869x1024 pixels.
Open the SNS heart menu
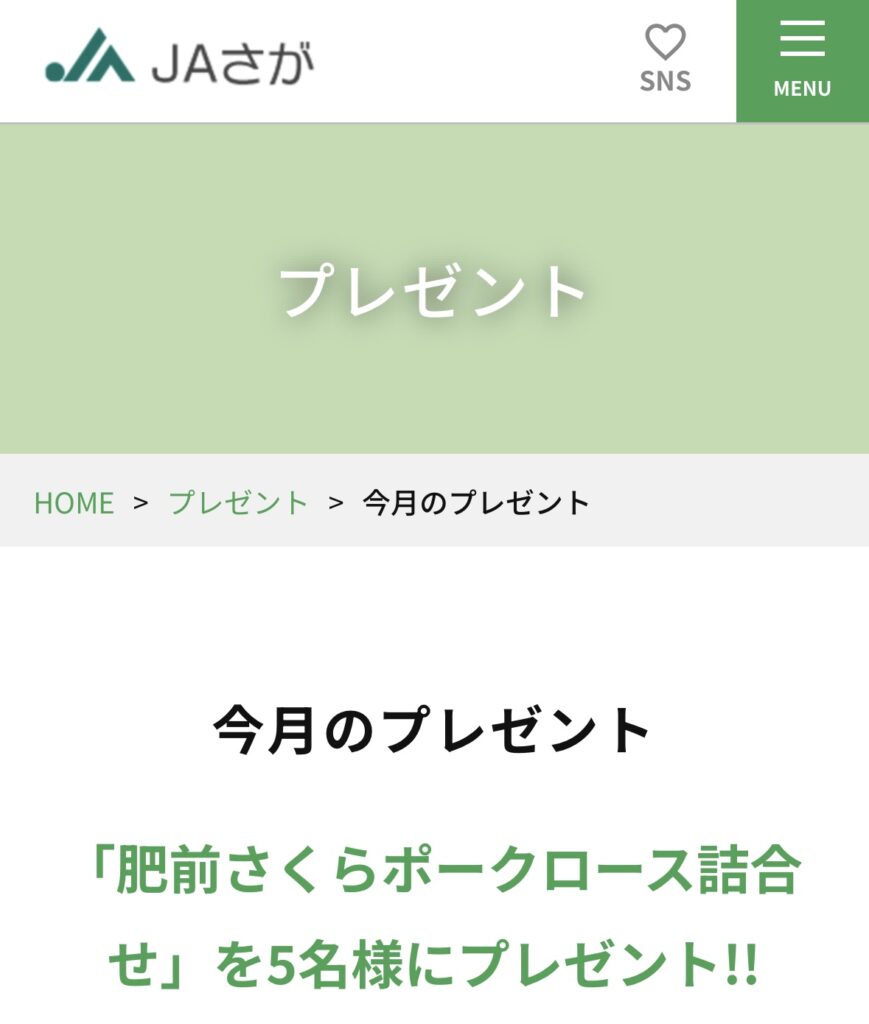click(x=665, y=60)
